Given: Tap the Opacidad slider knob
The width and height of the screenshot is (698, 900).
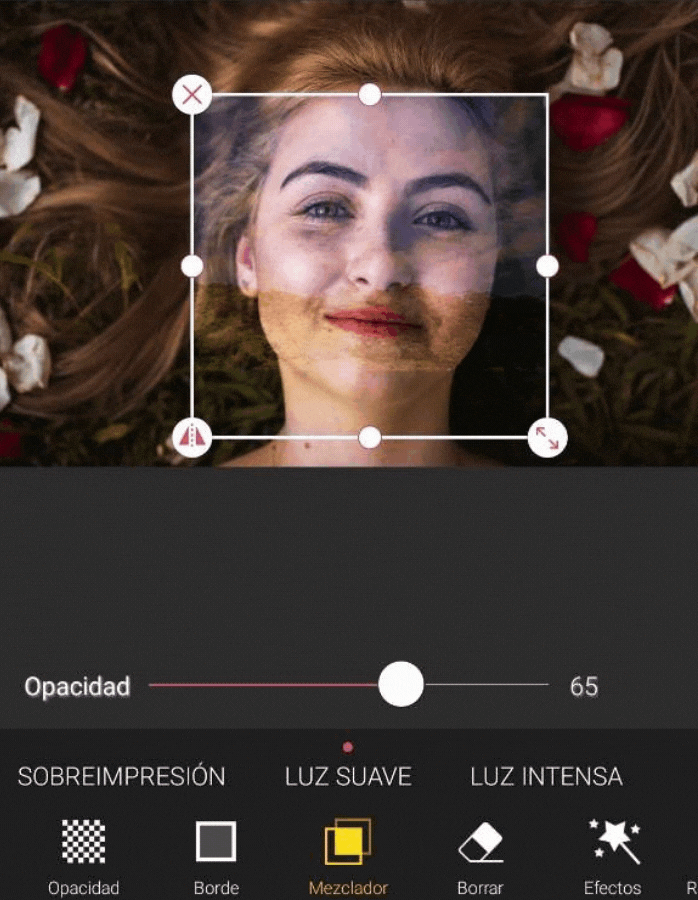Looking at the screenshot, I should (x=401, y=685).
